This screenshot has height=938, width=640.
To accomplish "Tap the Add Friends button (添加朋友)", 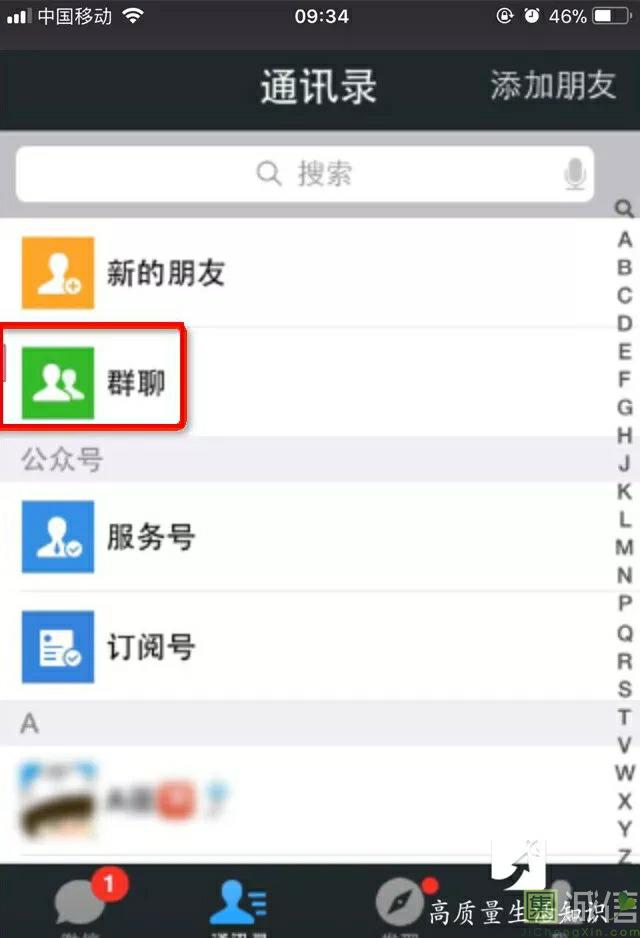I will click(552, 86).
